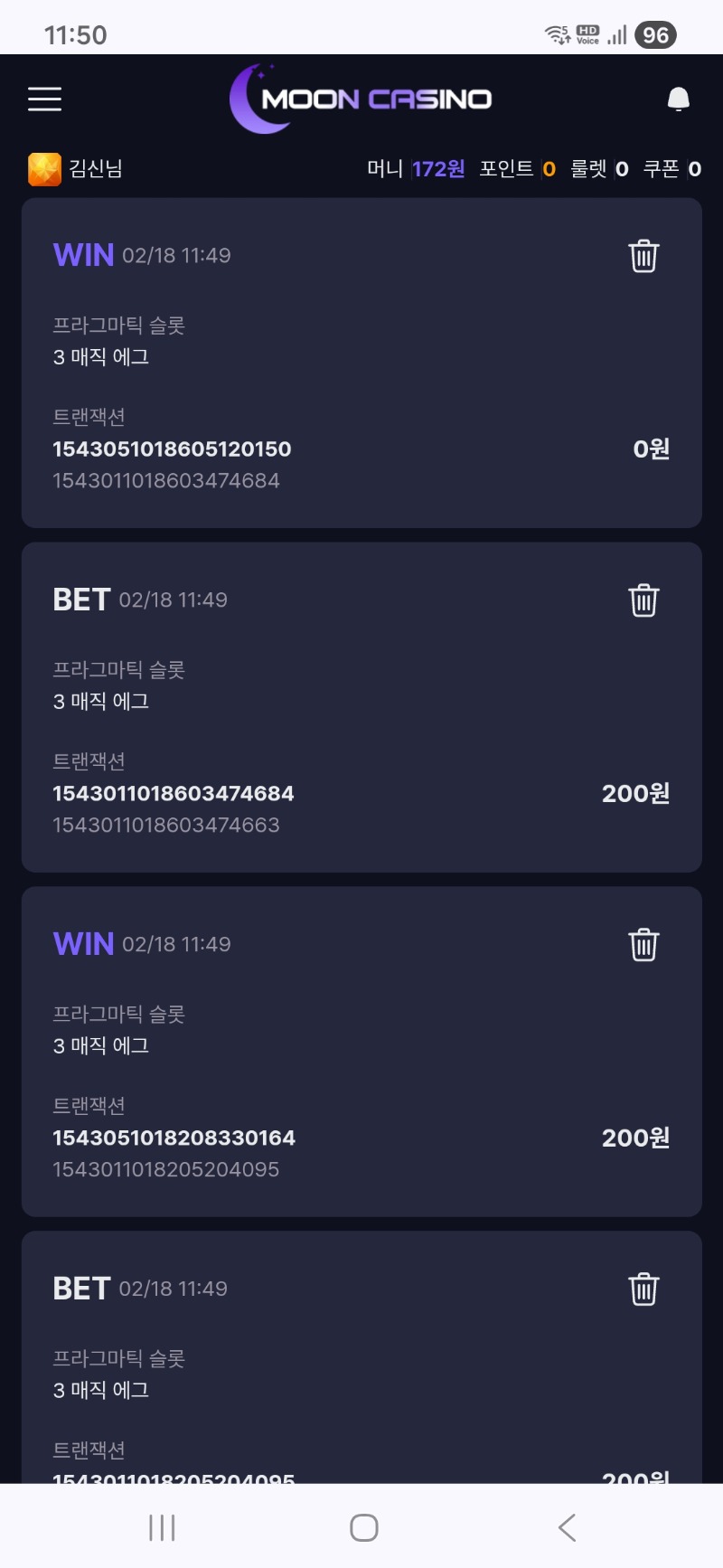Viewport: 723px width, 1568px height.
Task: Tap the battery indicator showing 96
Action: [x=657, y=34]
